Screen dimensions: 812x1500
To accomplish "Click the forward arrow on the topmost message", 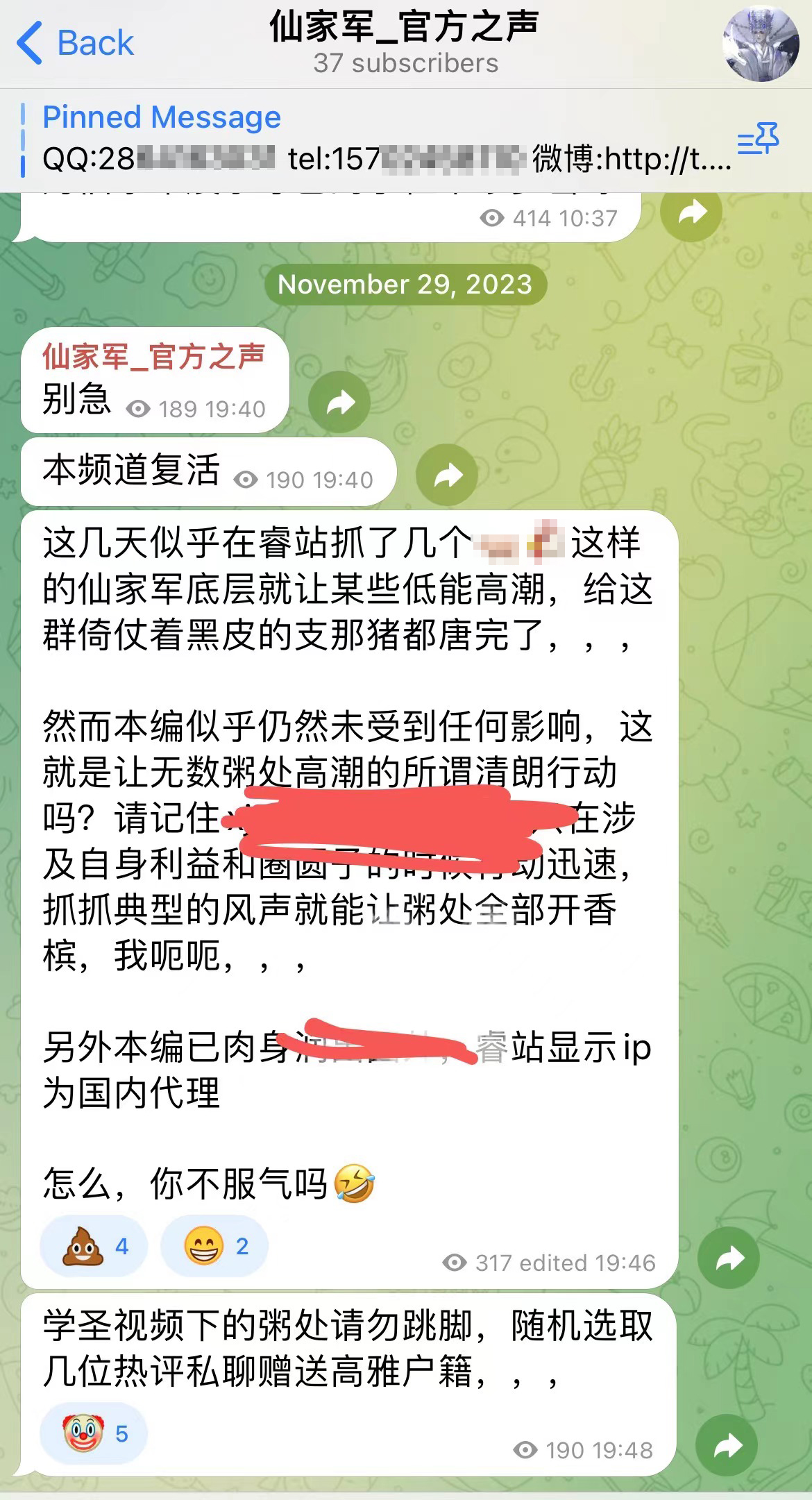I will (692, 216).
